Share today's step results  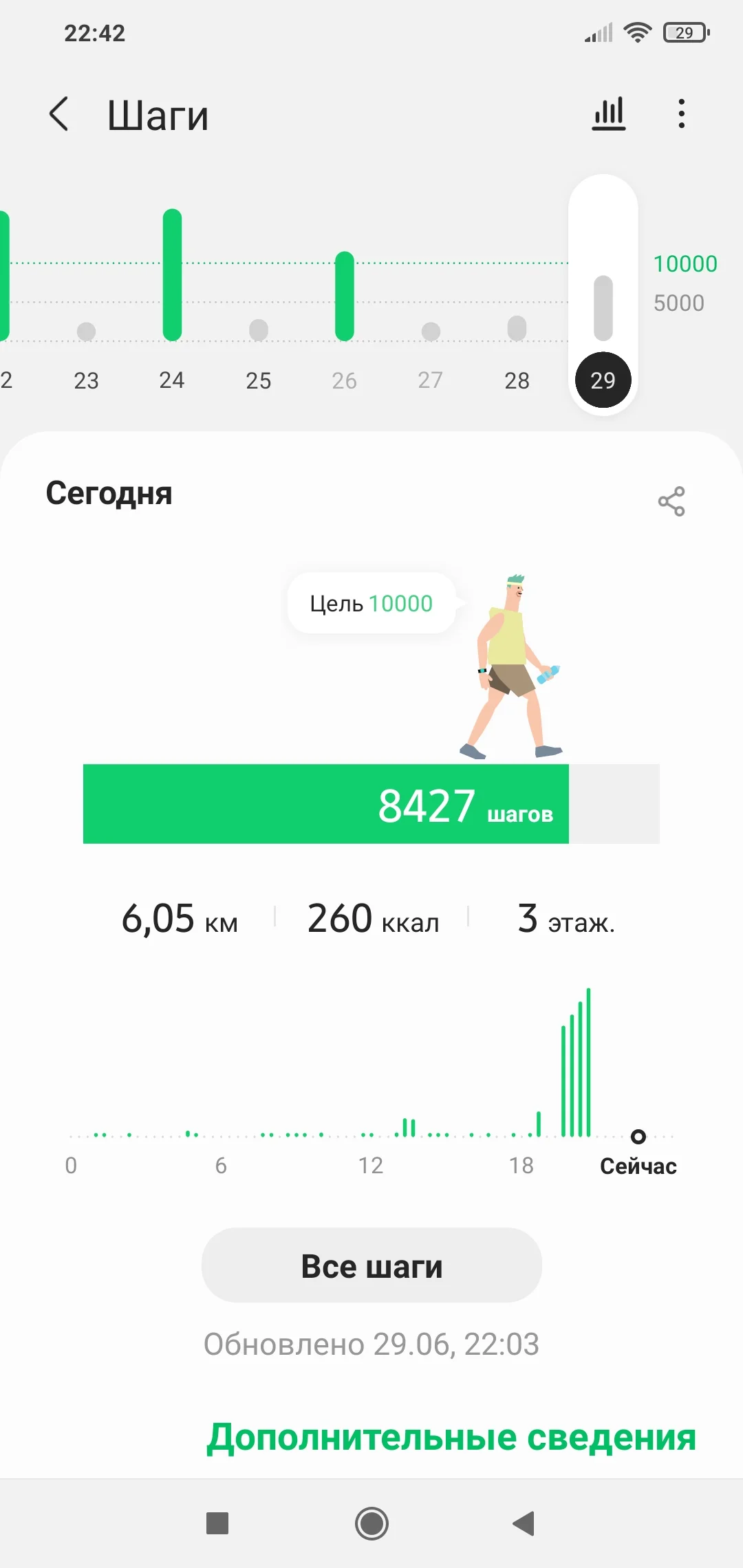pyautogui.click(x=671, y=501)
